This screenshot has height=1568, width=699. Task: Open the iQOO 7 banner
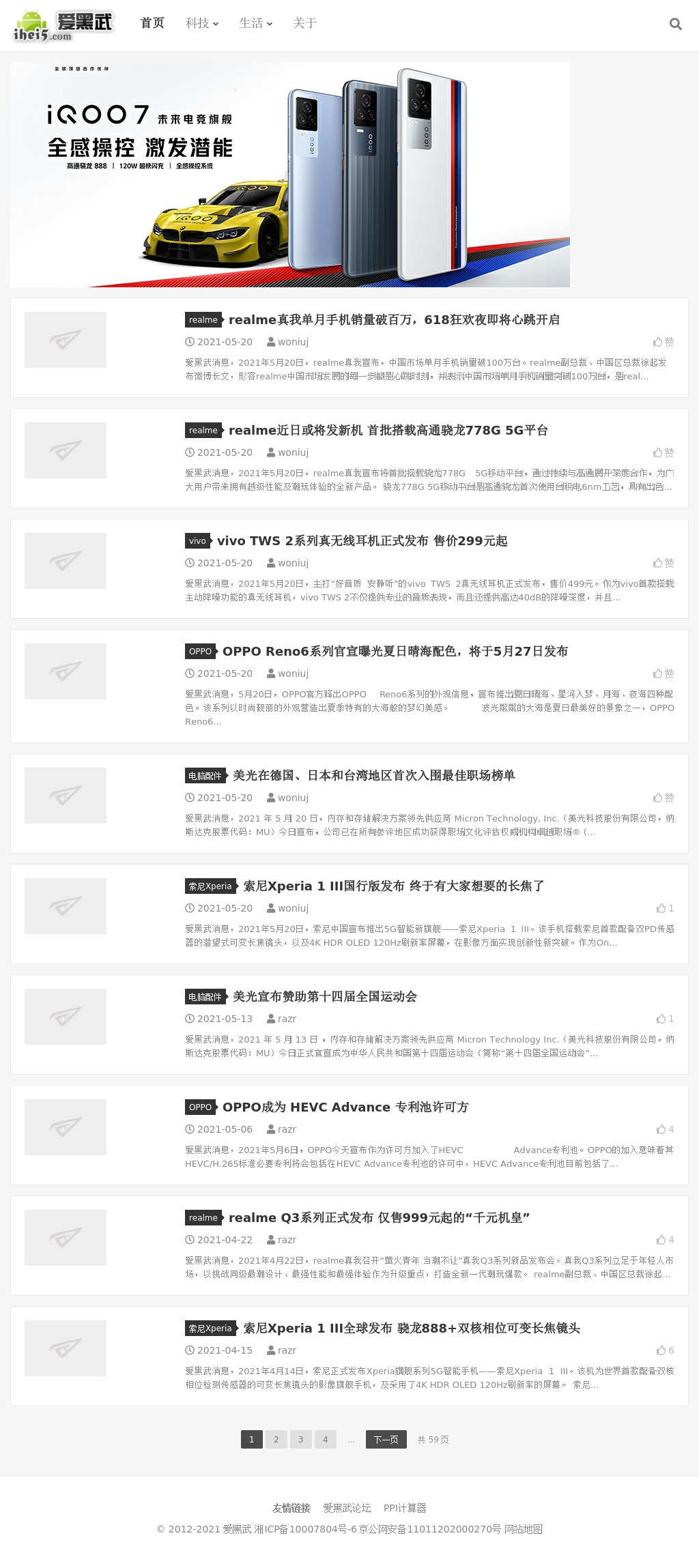tap(289, 175)
